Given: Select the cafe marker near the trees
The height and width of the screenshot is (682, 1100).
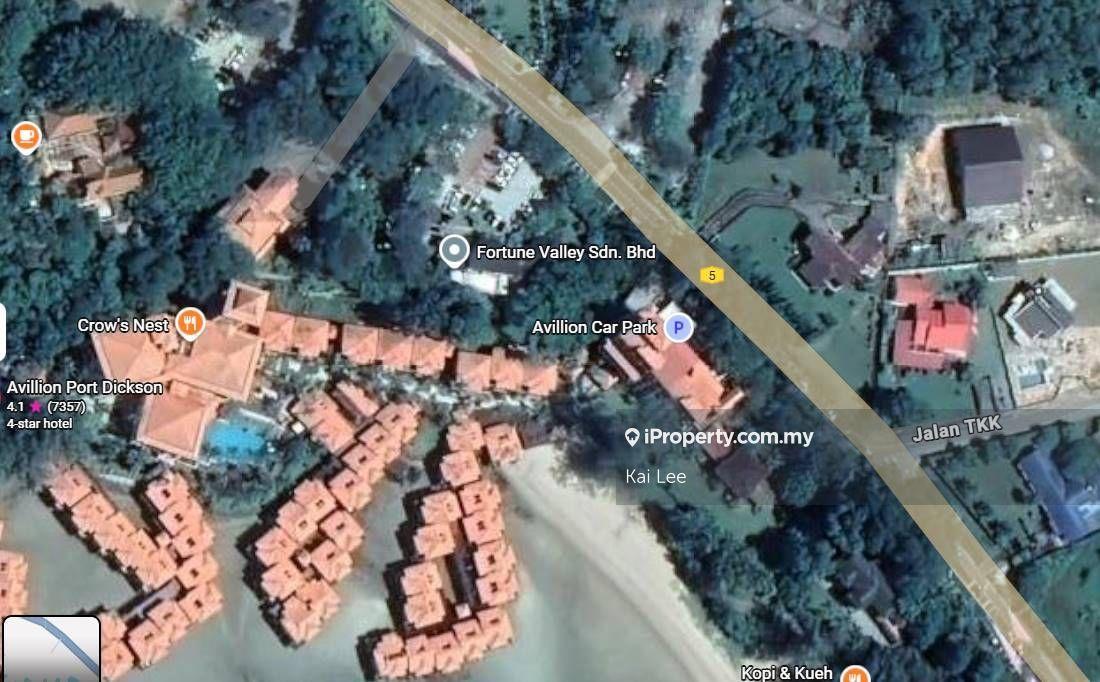Looking at the screenshot, I should [x=25, y=136].
